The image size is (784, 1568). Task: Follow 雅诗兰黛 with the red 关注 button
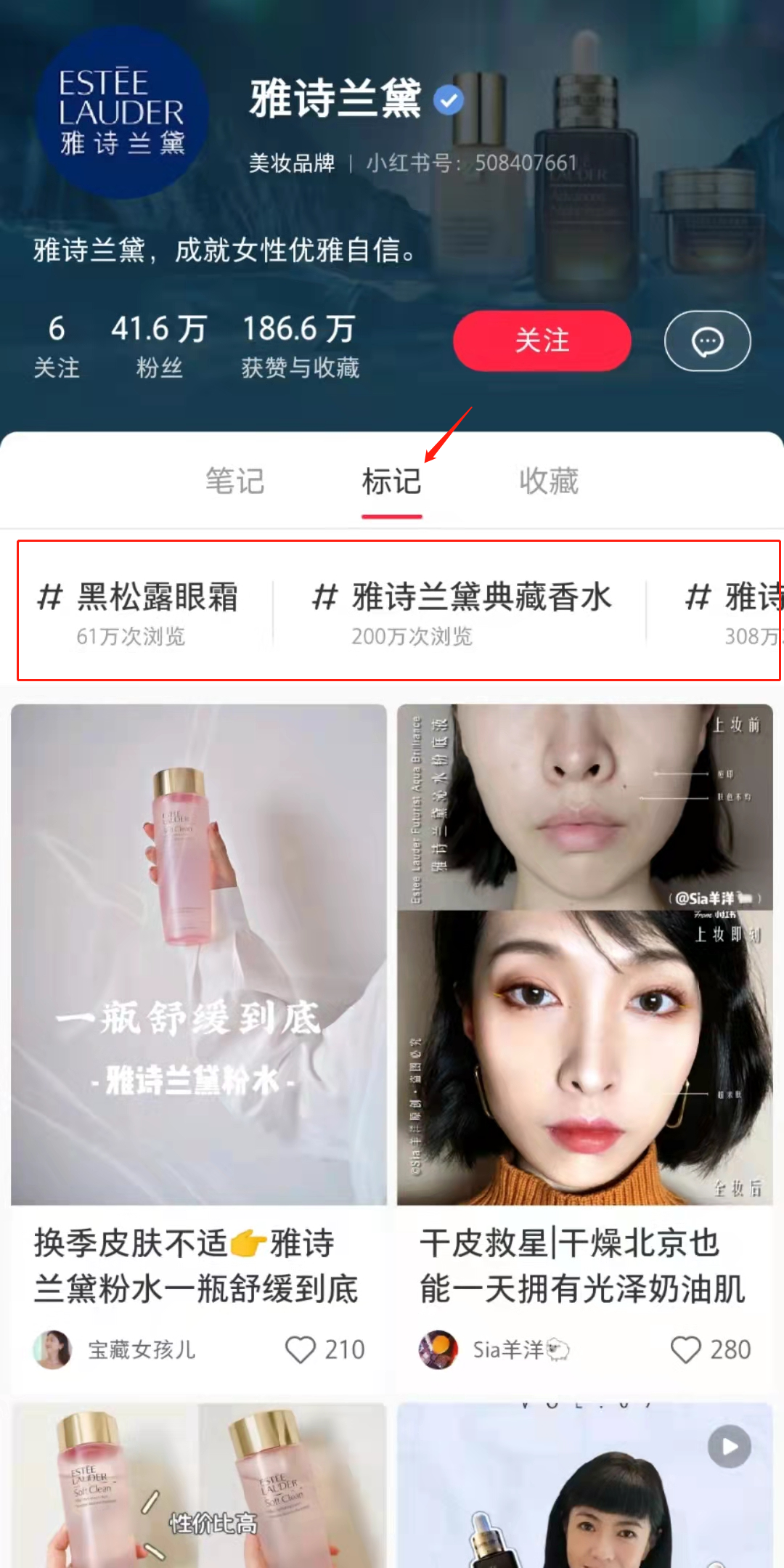pos(542,341)
